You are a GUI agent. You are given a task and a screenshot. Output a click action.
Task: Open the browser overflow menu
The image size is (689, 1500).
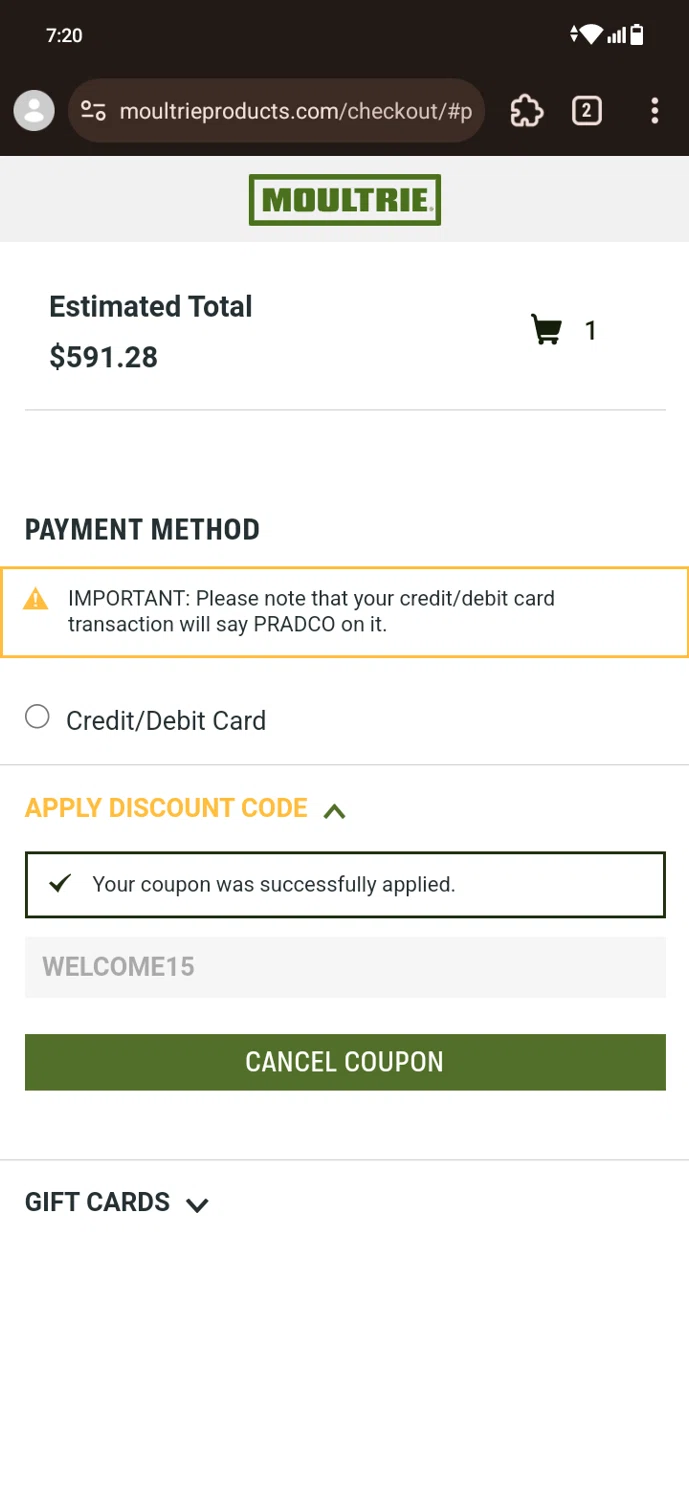coord(654,111)
